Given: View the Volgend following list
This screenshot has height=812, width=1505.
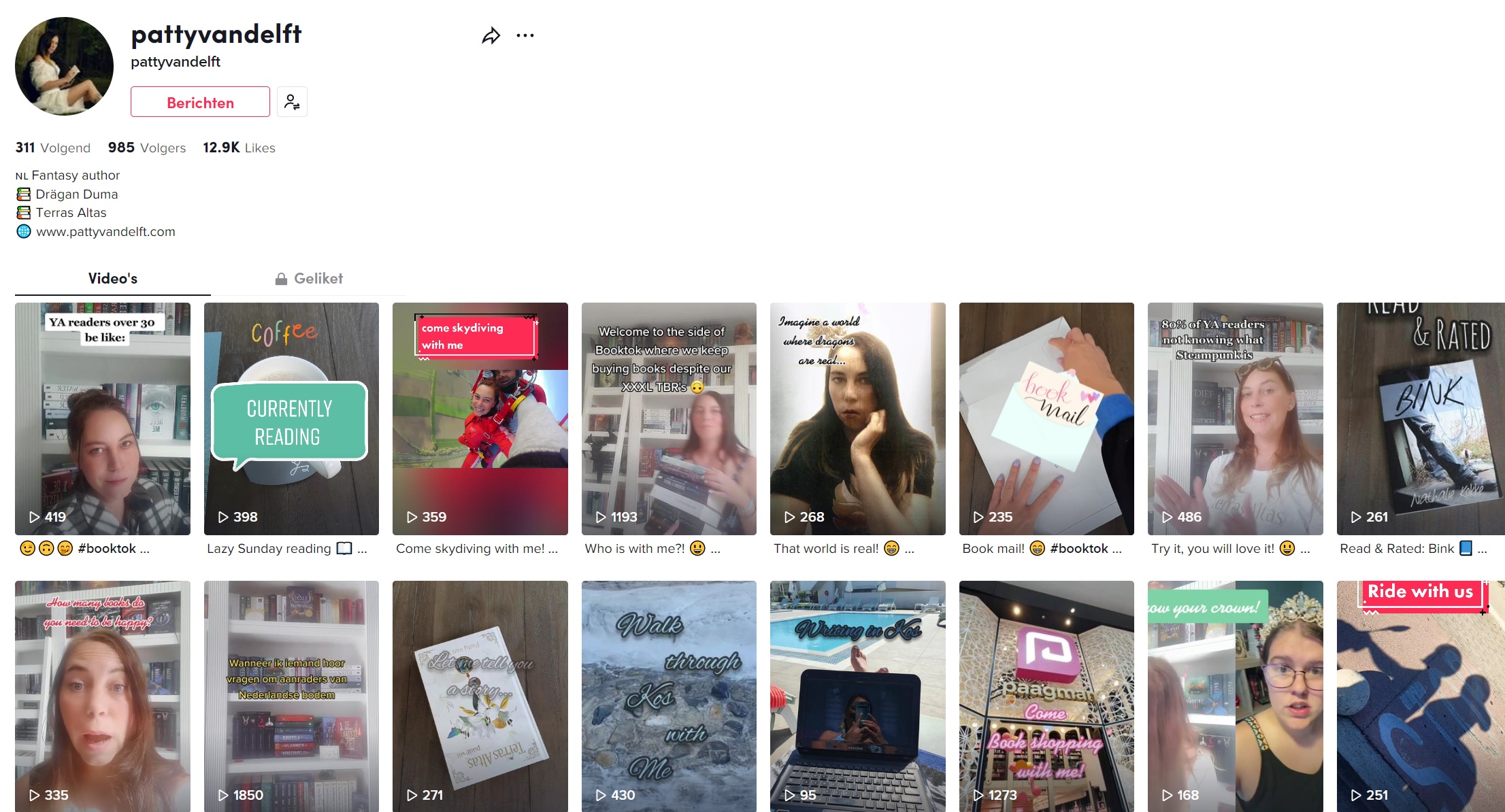Looking at the screenshot, I should 53,148.
